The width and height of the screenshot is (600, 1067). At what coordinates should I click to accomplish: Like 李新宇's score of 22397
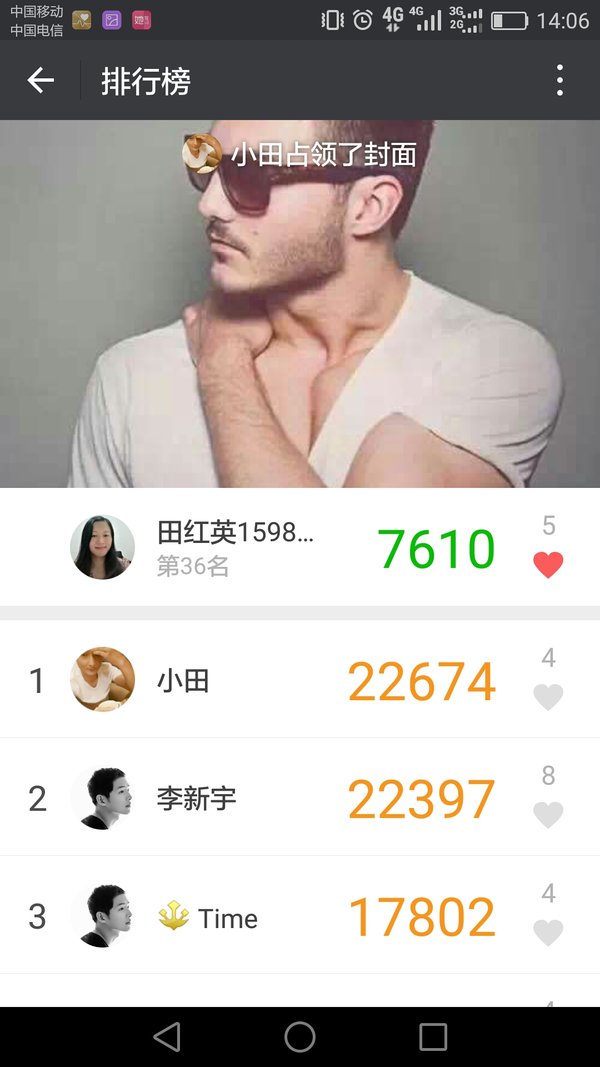548,815
